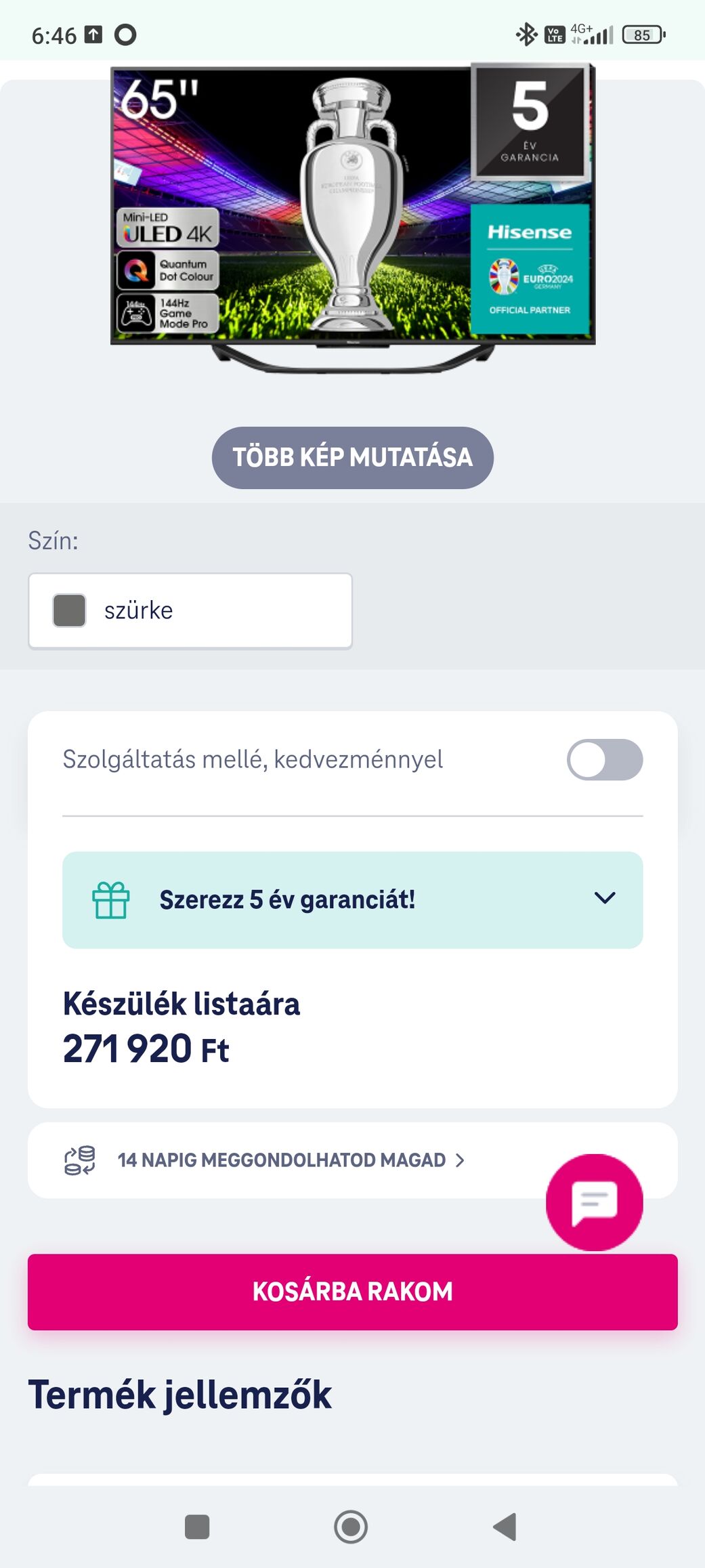Open the pink chat bubble button
Viewport: 705px width, 1568px height.
coord(594,1202)
